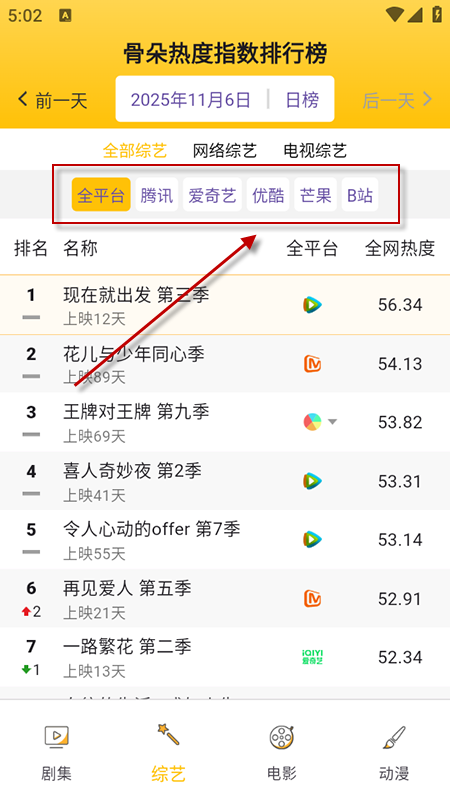Open 现在就出发 第三季 details

(225, 305)
